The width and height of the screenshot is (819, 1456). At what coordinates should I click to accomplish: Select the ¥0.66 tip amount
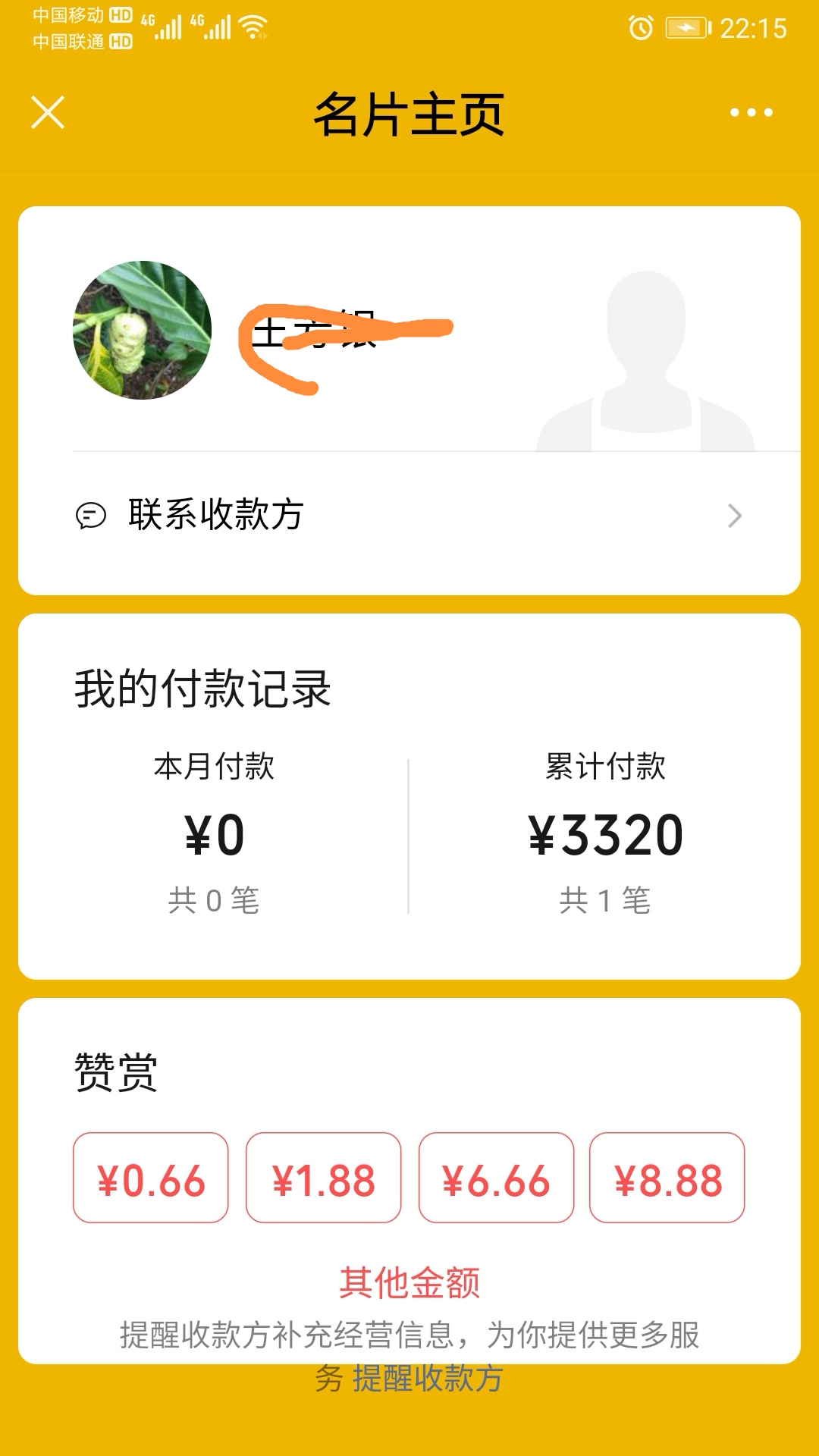pos(149,1178)
